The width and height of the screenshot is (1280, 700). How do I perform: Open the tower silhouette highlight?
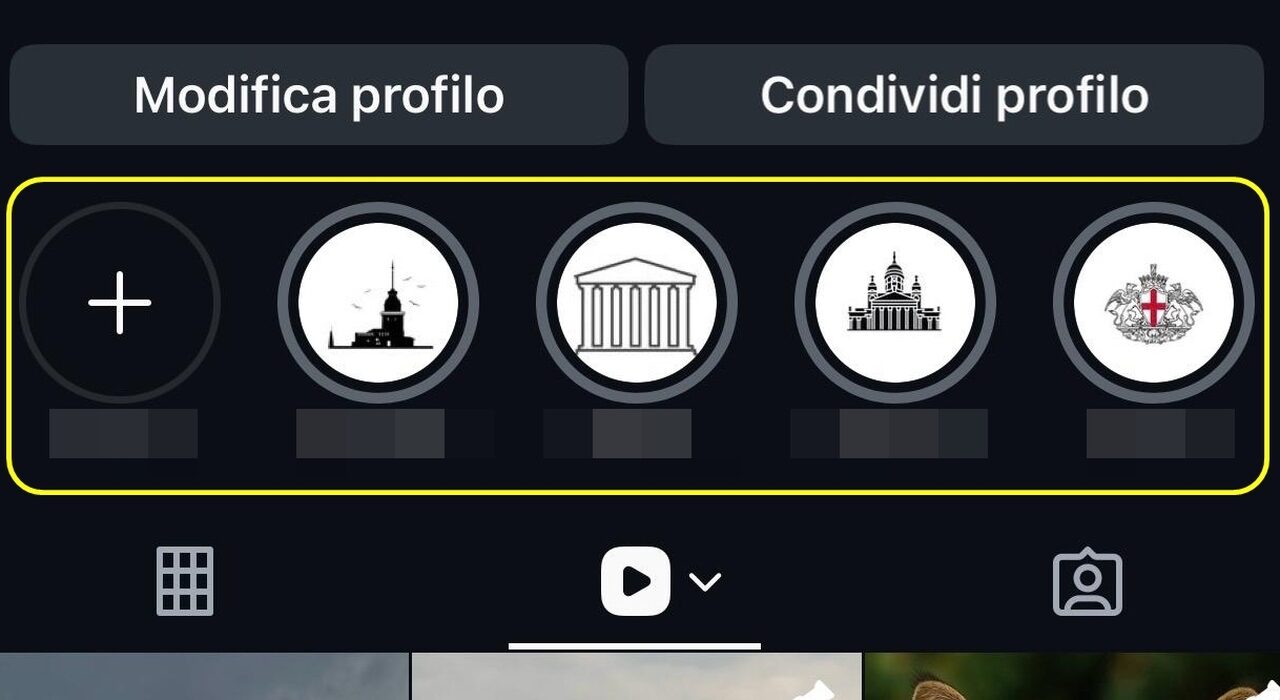coord(378,302)
